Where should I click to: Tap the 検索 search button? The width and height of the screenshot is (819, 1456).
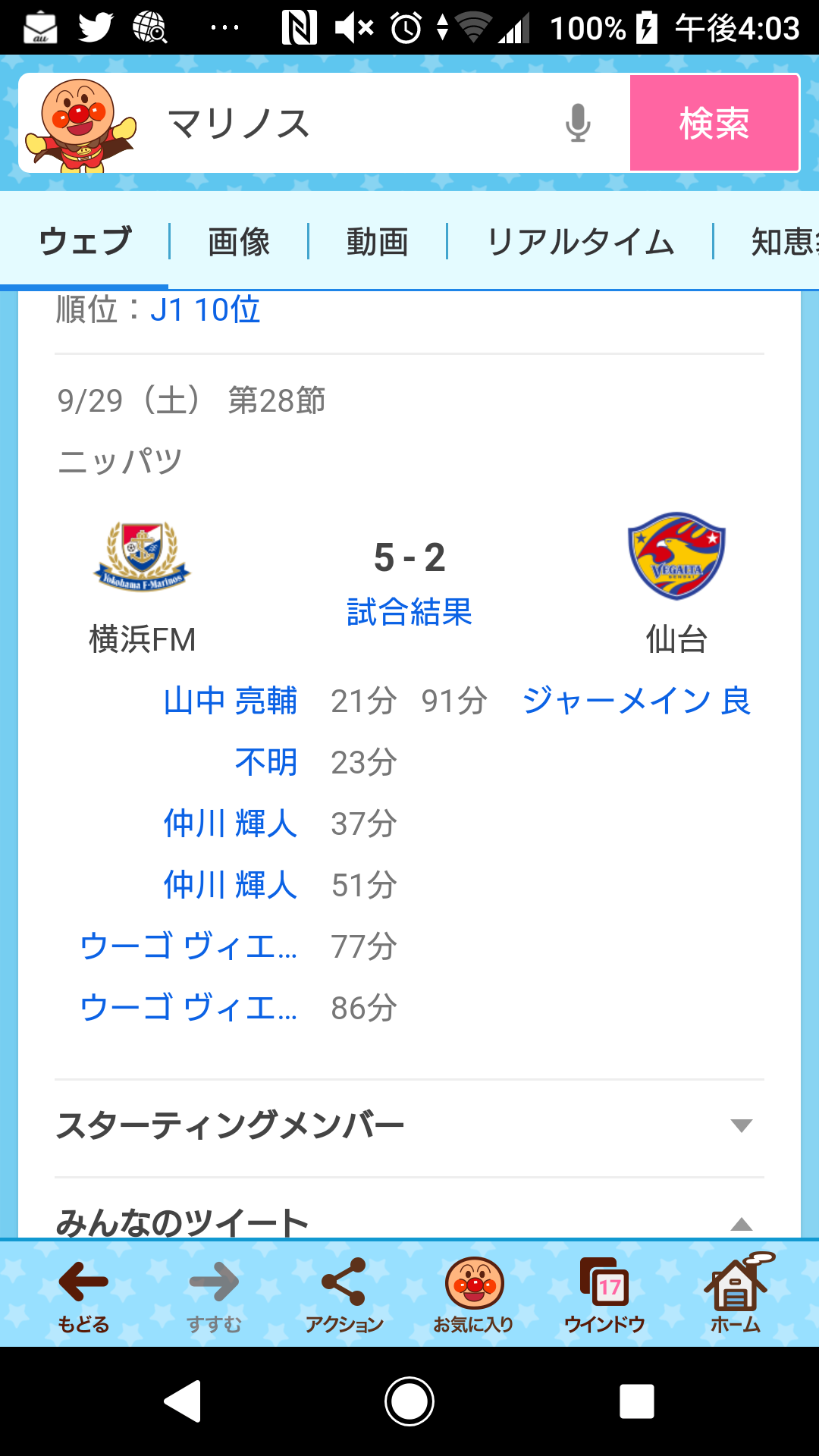pos(714,123)
